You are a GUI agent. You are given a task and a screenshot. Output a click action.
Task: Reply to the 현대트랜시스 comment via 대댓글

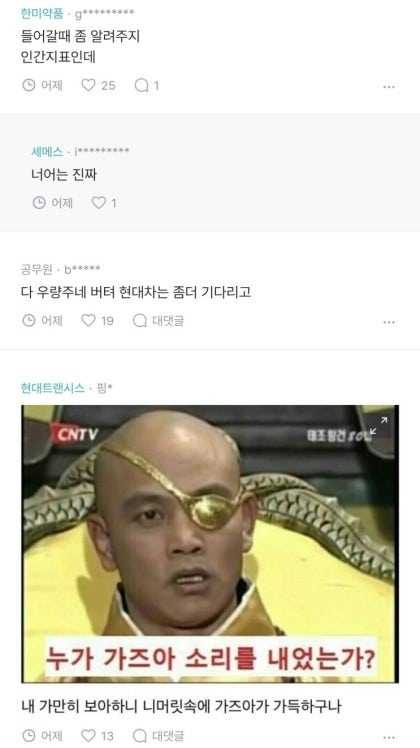(x=158, y=736)
